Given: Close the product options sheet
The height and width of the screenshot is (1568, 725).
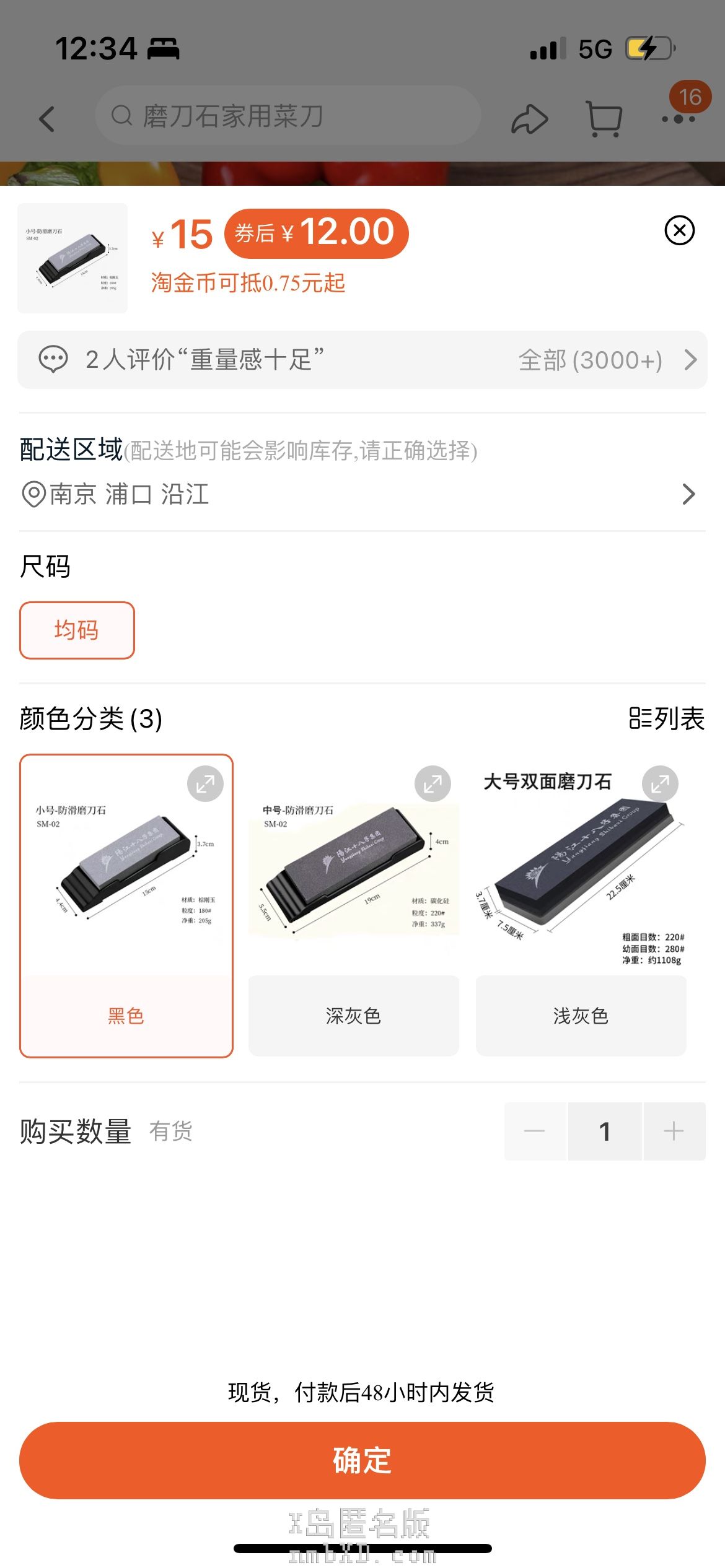Looking at the screenshot, I should click(x=679, y=230).
